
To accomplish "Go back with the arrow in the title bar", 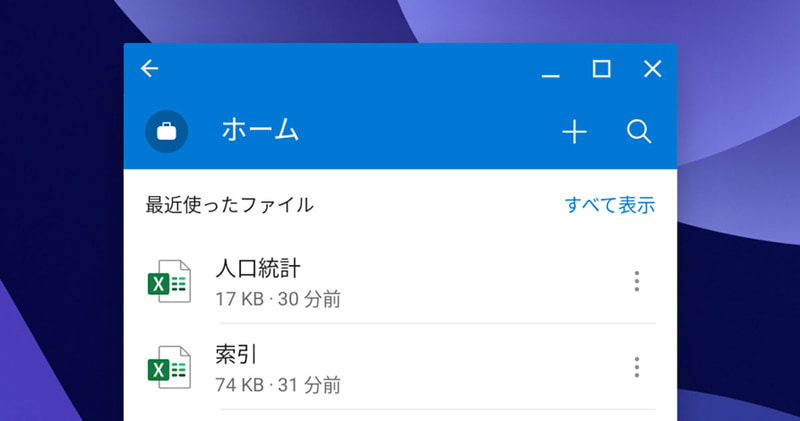I will [150, 69].
